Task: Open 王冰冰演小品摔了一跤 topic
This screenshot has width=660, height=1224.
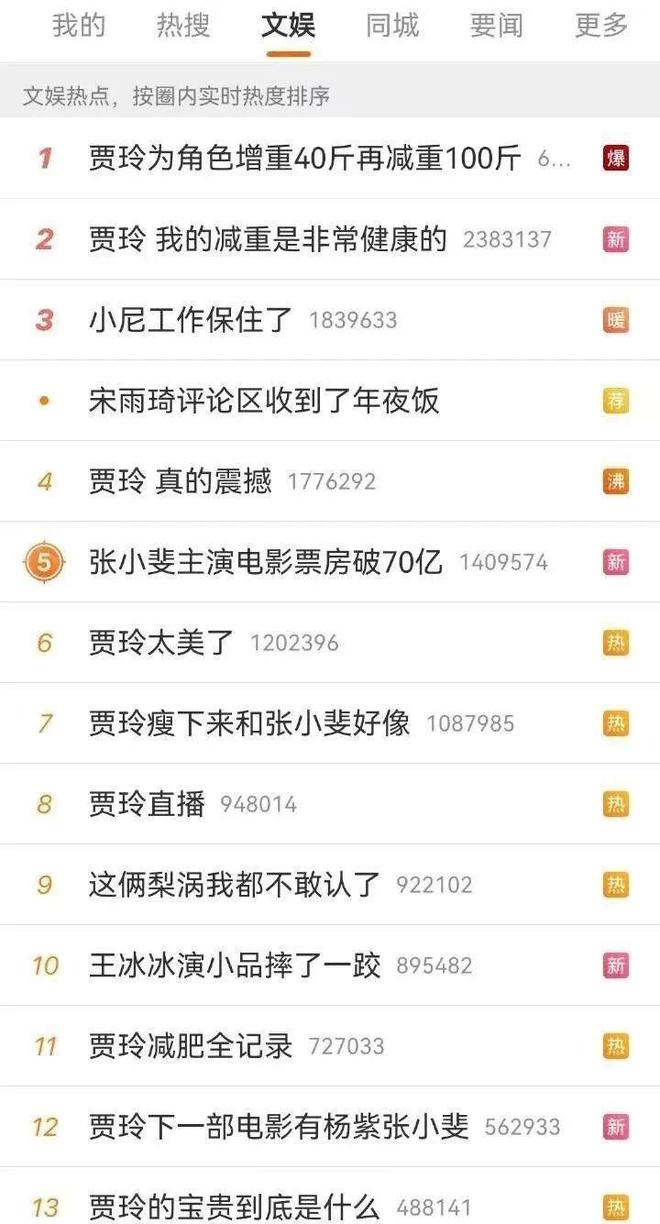Action: click(235, 966)
